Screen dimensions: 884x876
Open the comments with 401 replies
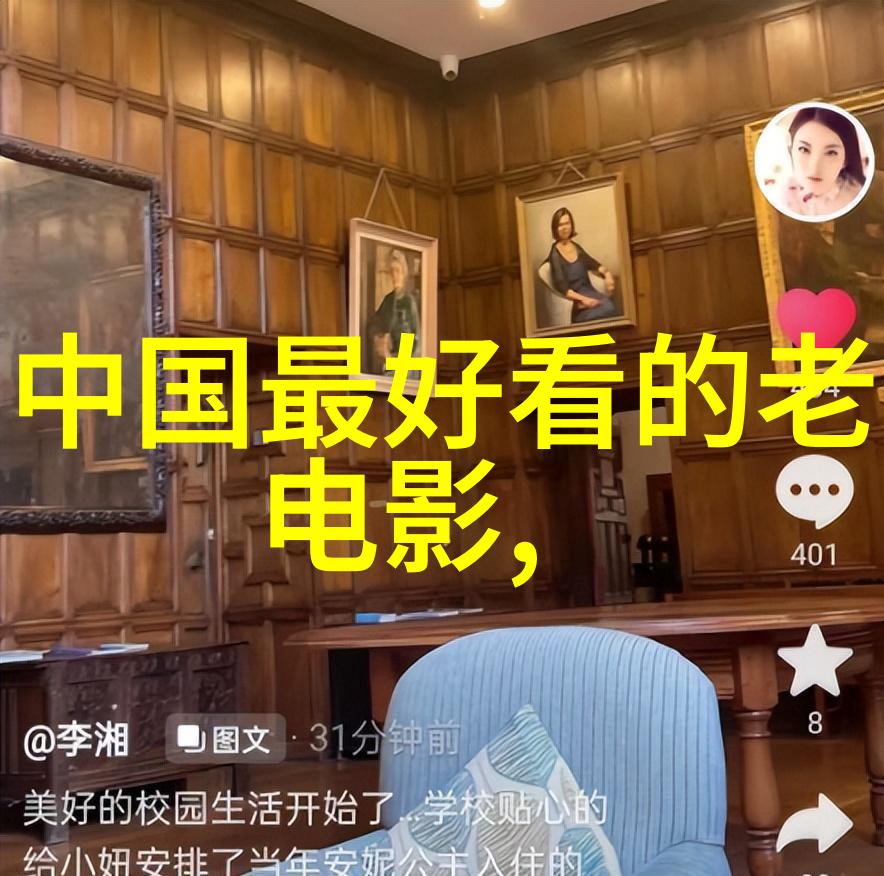[x=814, y=492]
